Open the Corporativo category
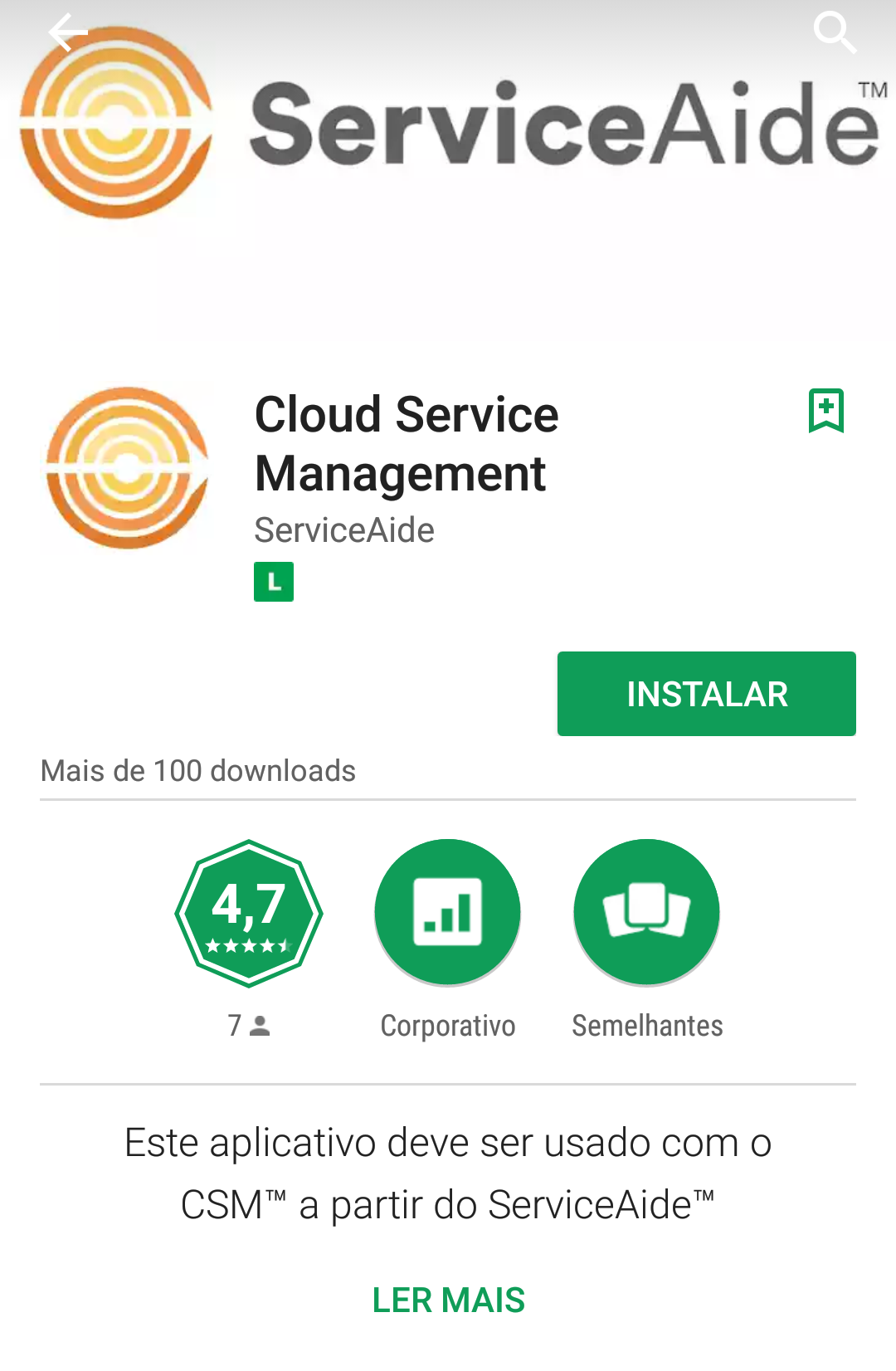 448,913
